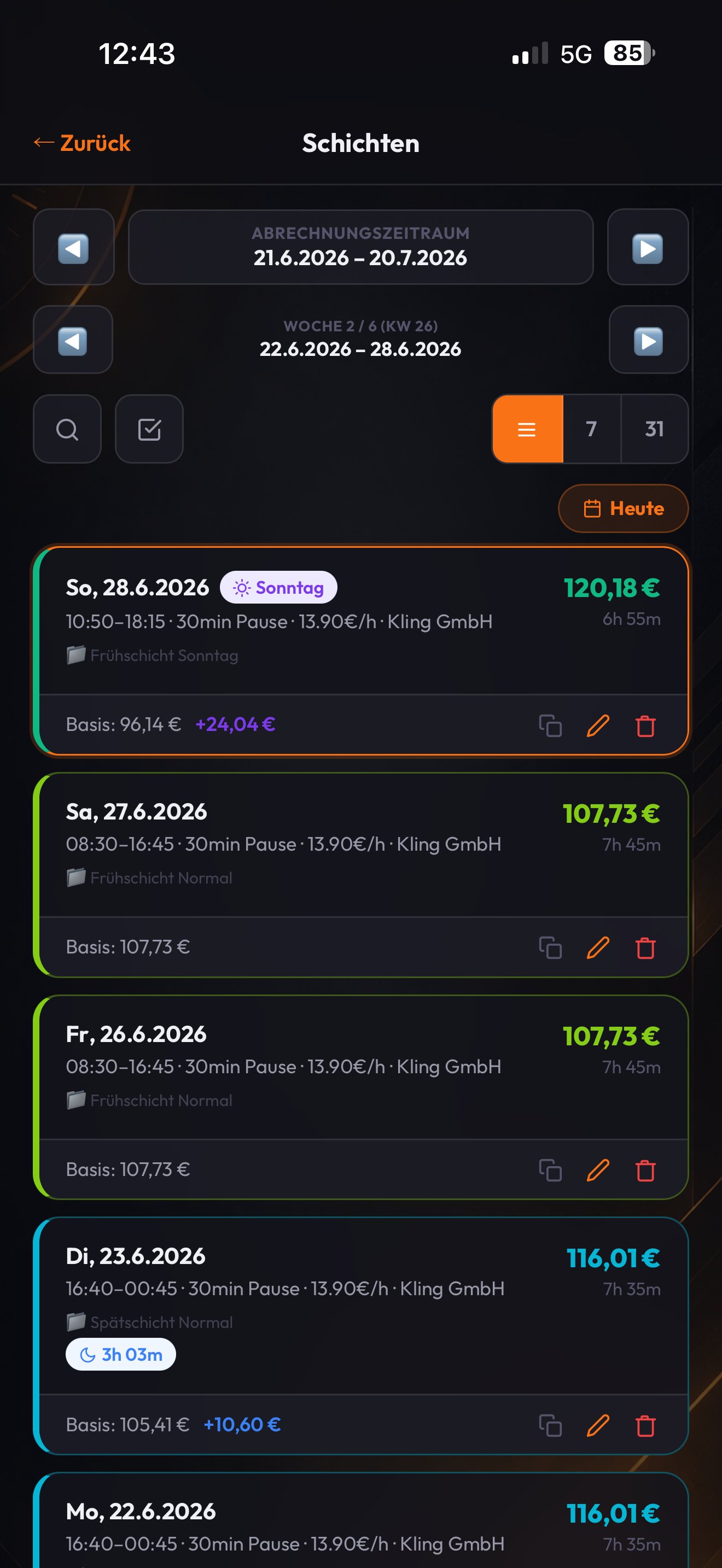722x1568 pixels.
Task: Select the Abrechnungszeitraum date range box
Action: 361,247
